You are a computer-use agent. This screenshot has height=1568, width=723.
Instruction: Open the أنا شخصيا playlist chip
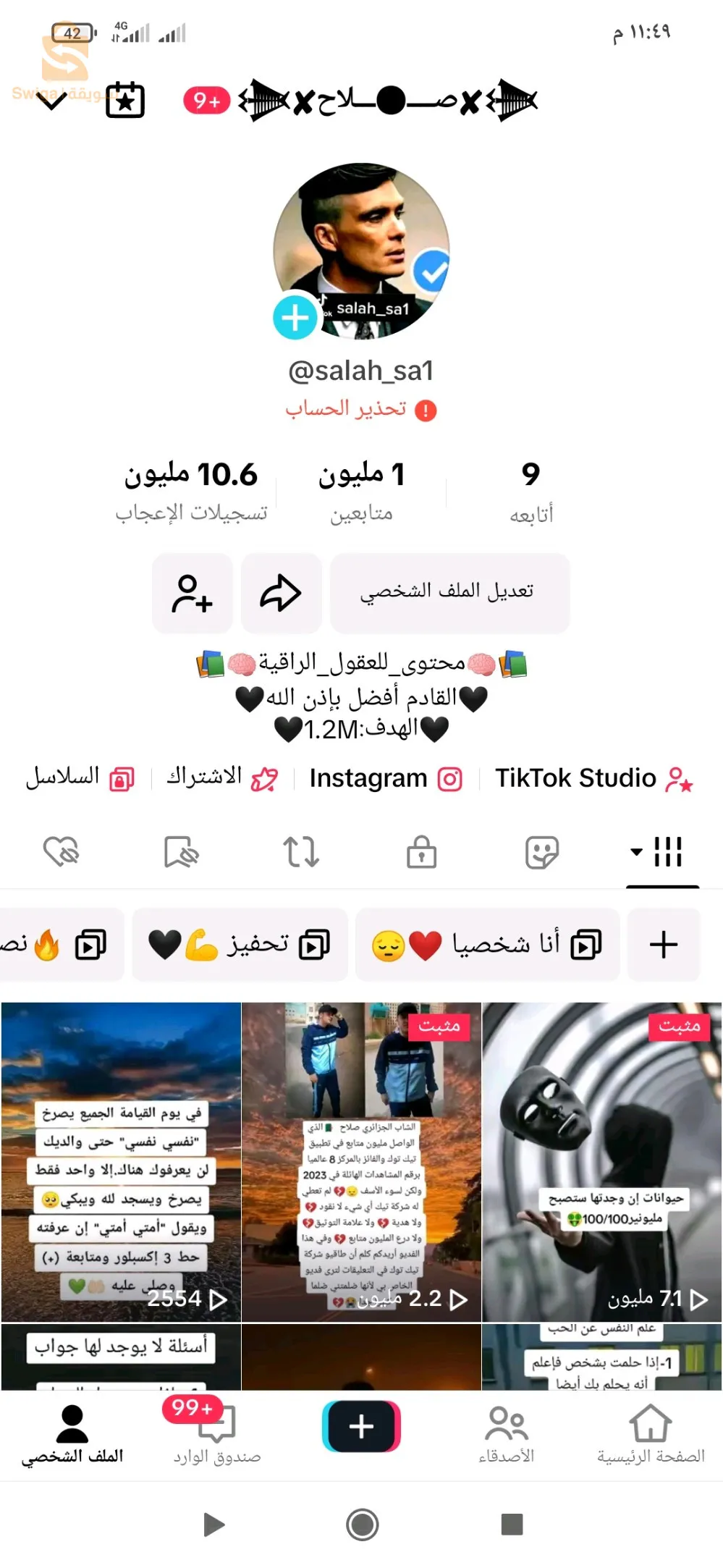click(x=487, y=945)
